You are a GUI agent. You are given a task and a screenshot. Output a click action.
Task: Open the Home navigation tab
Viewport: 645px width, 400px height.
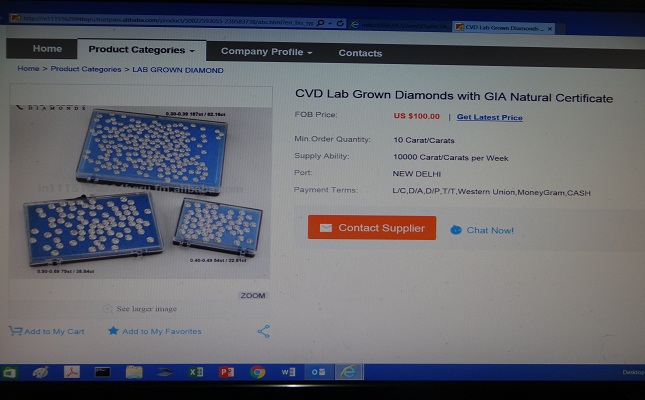(x=47, y=50)
